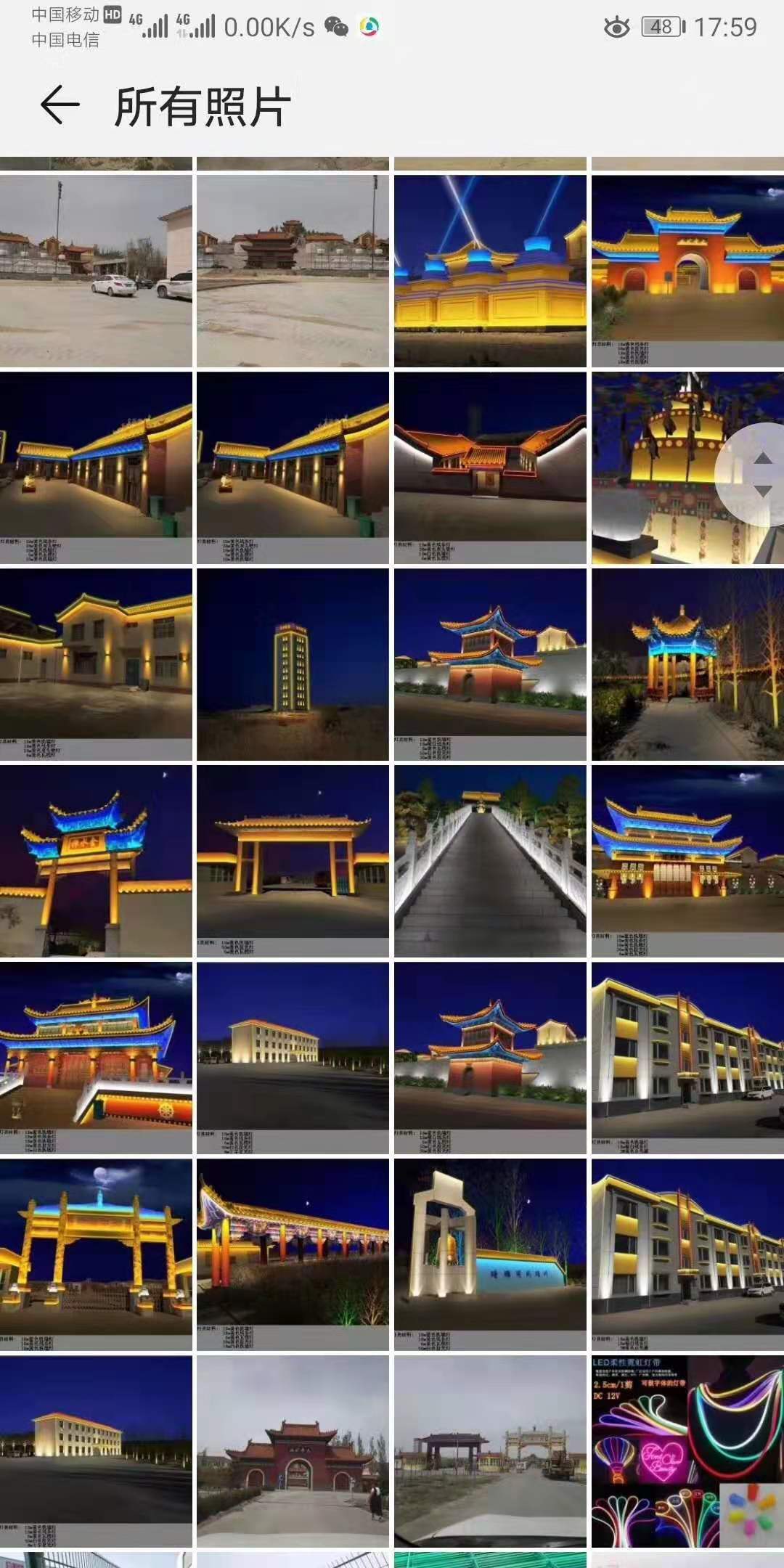The image size is (784, 1568).
Task: View the long corridor with red pillars
Action: click(293, 1254)
